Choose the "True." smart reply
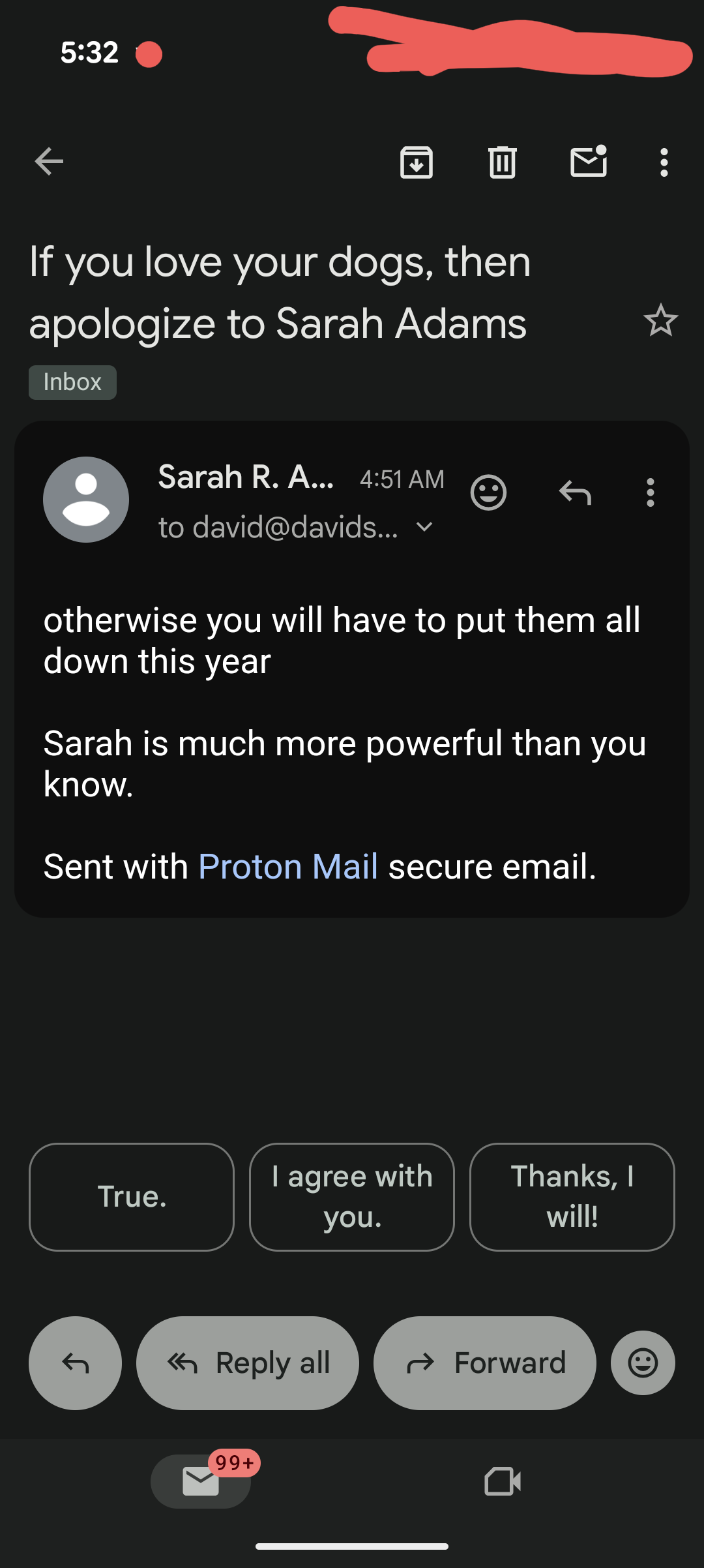This screenshot has width=704, height=1568. point(132,1197)
